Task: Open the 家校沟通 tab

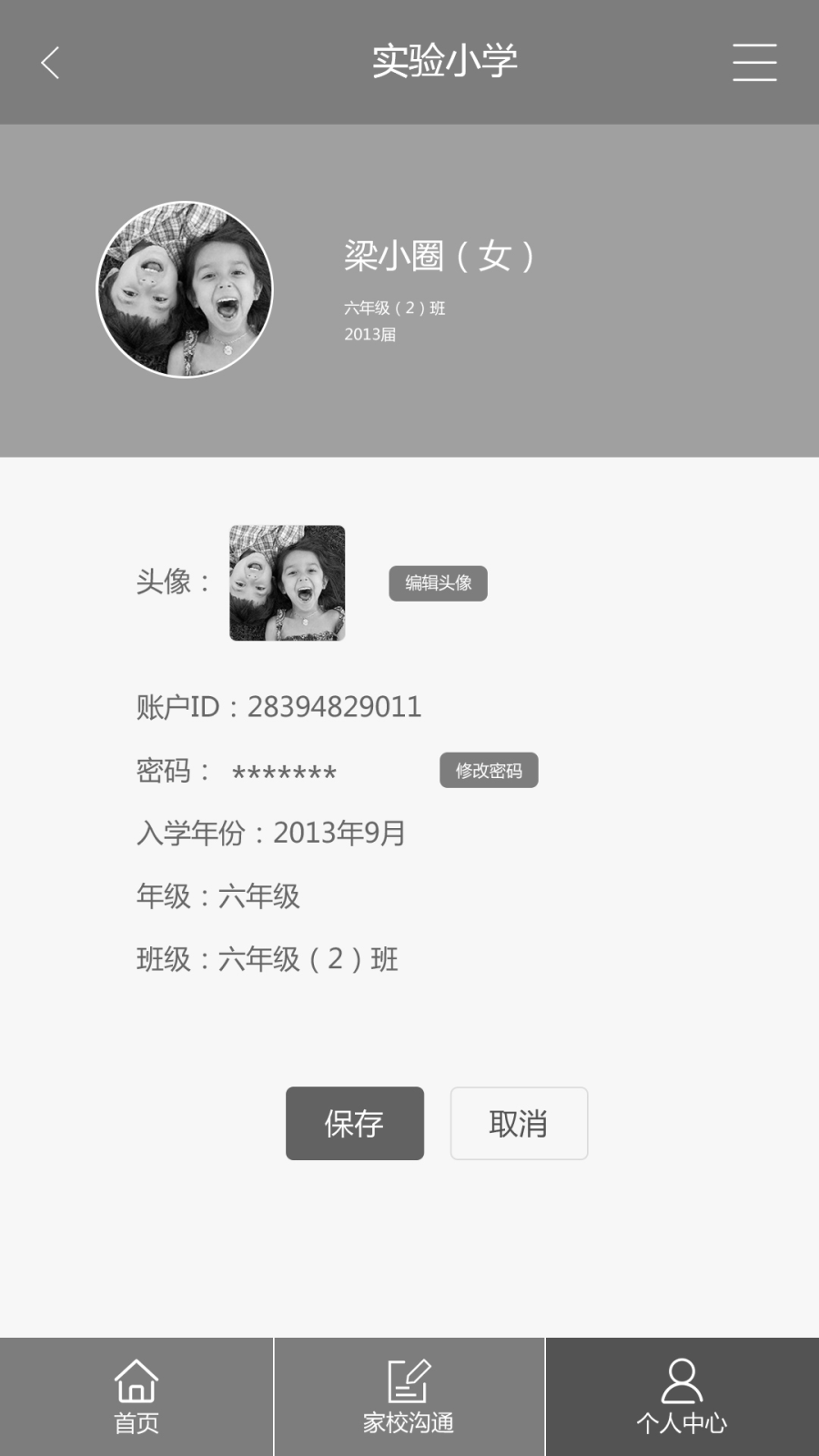Action: 409,1397
